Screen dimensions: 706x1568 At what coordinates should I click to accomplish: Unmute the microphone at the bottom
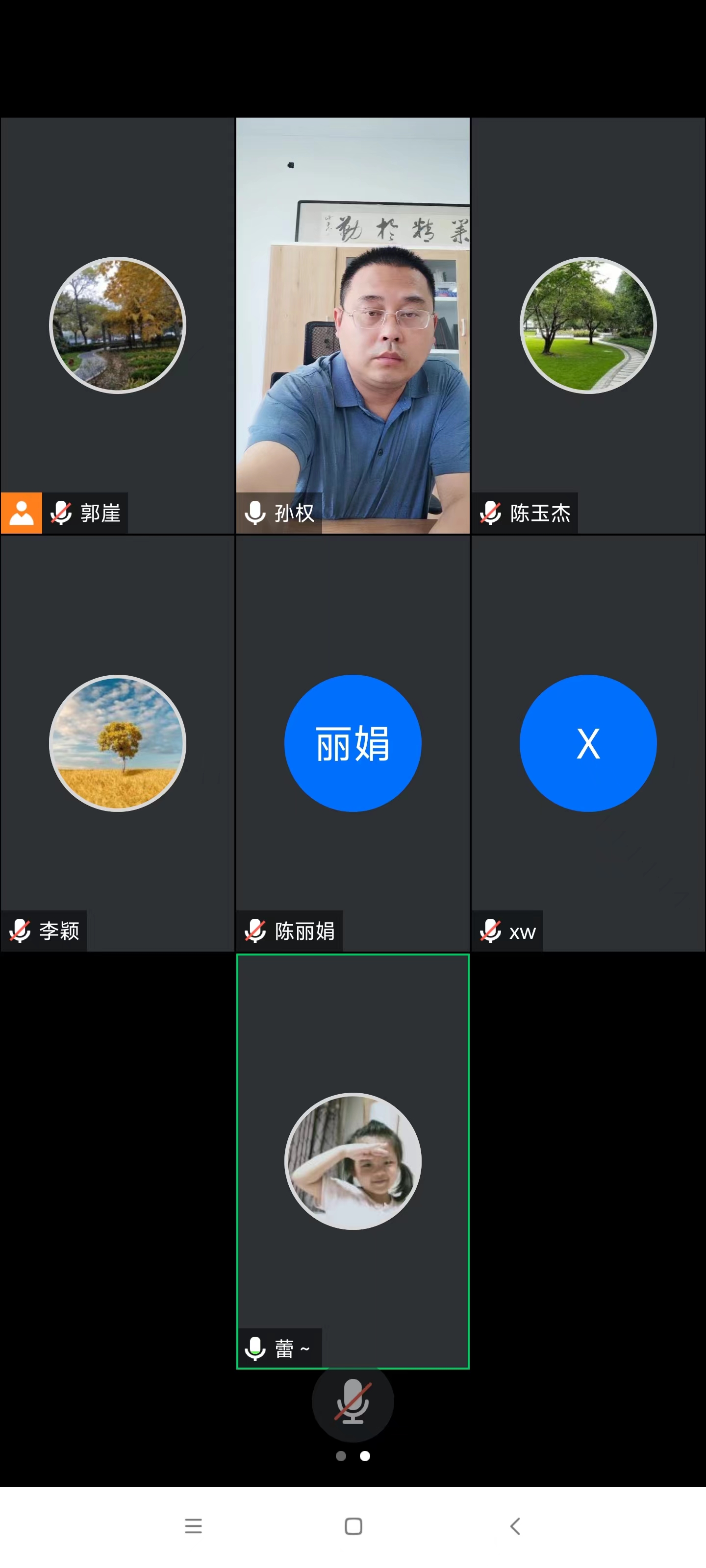tap(353, 1401)
